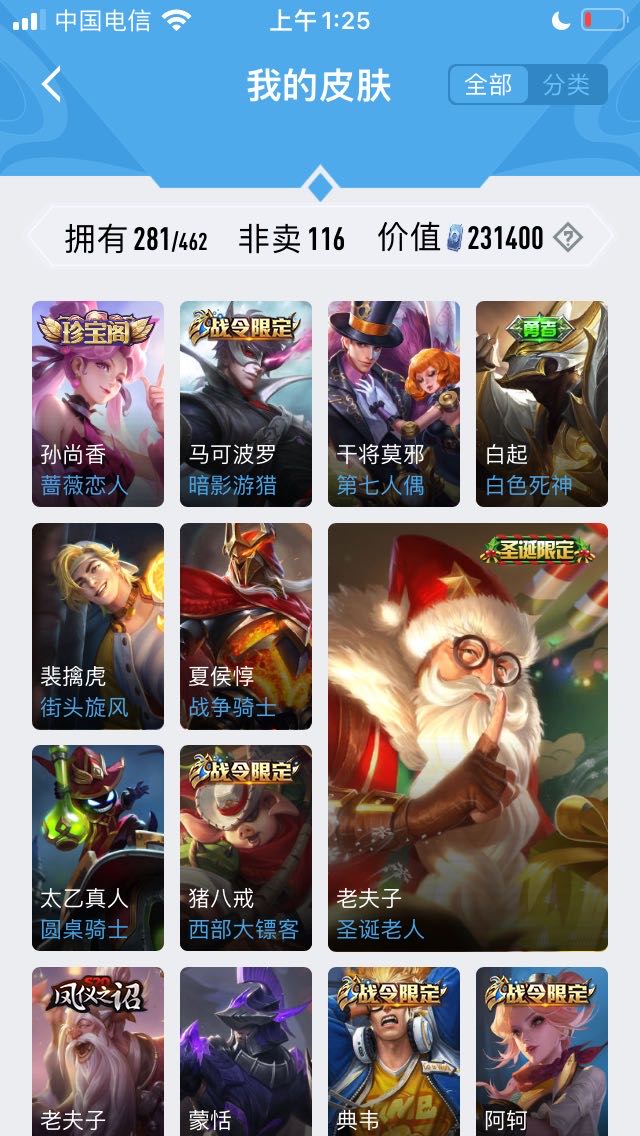Open 典韦 skin card
640x1136 pixels.
pyautogui.click(x=394, y=1051)
